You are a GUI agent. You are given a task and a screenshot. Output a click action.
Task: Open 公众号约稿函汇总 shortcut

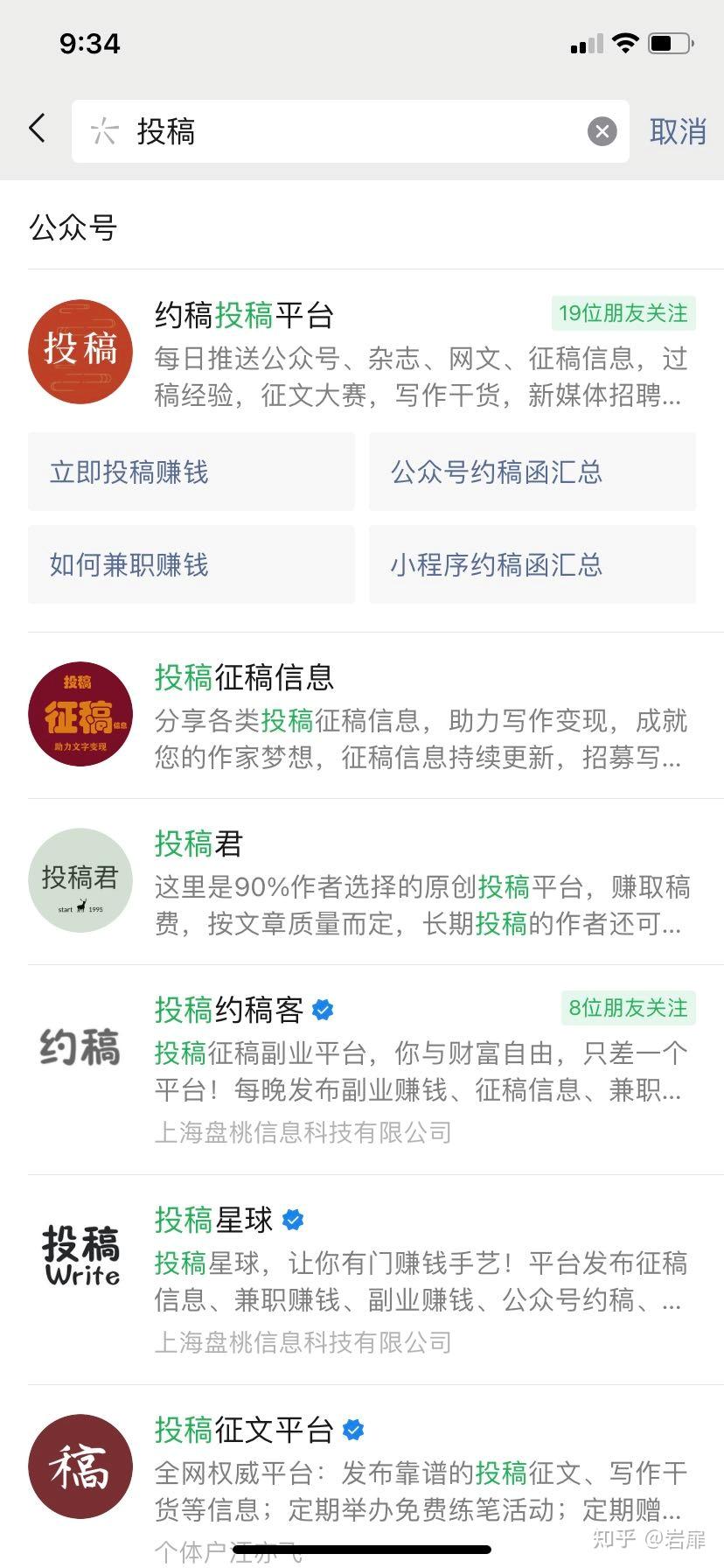[x=533, y=472]
